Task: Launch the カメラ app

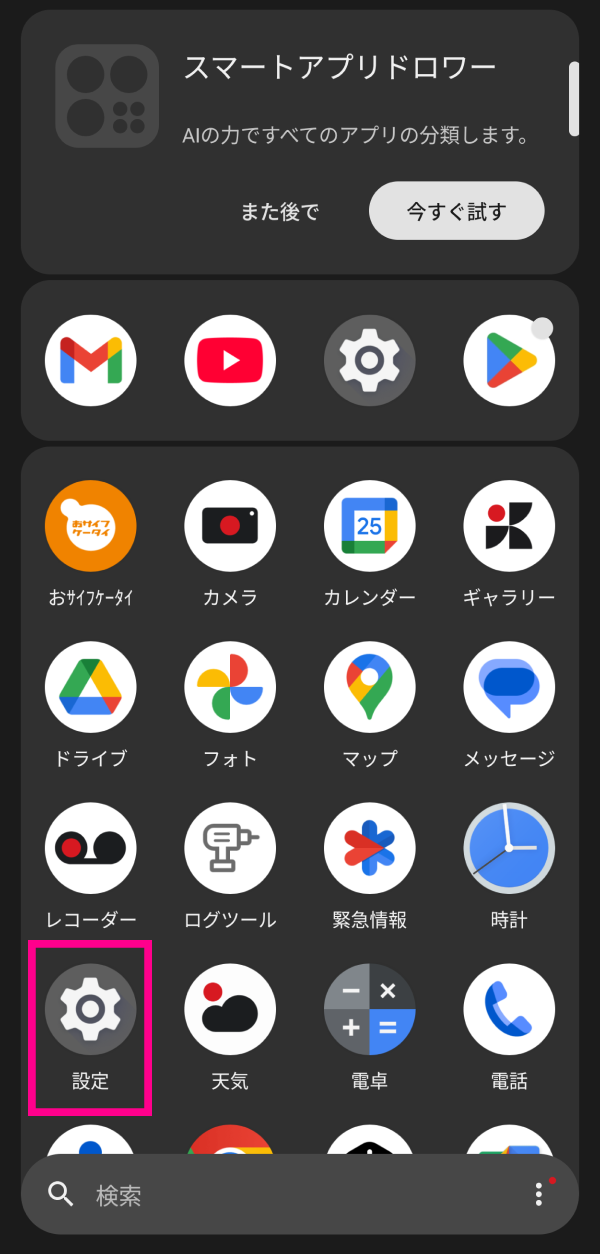Action: click(x=230, y=526)
